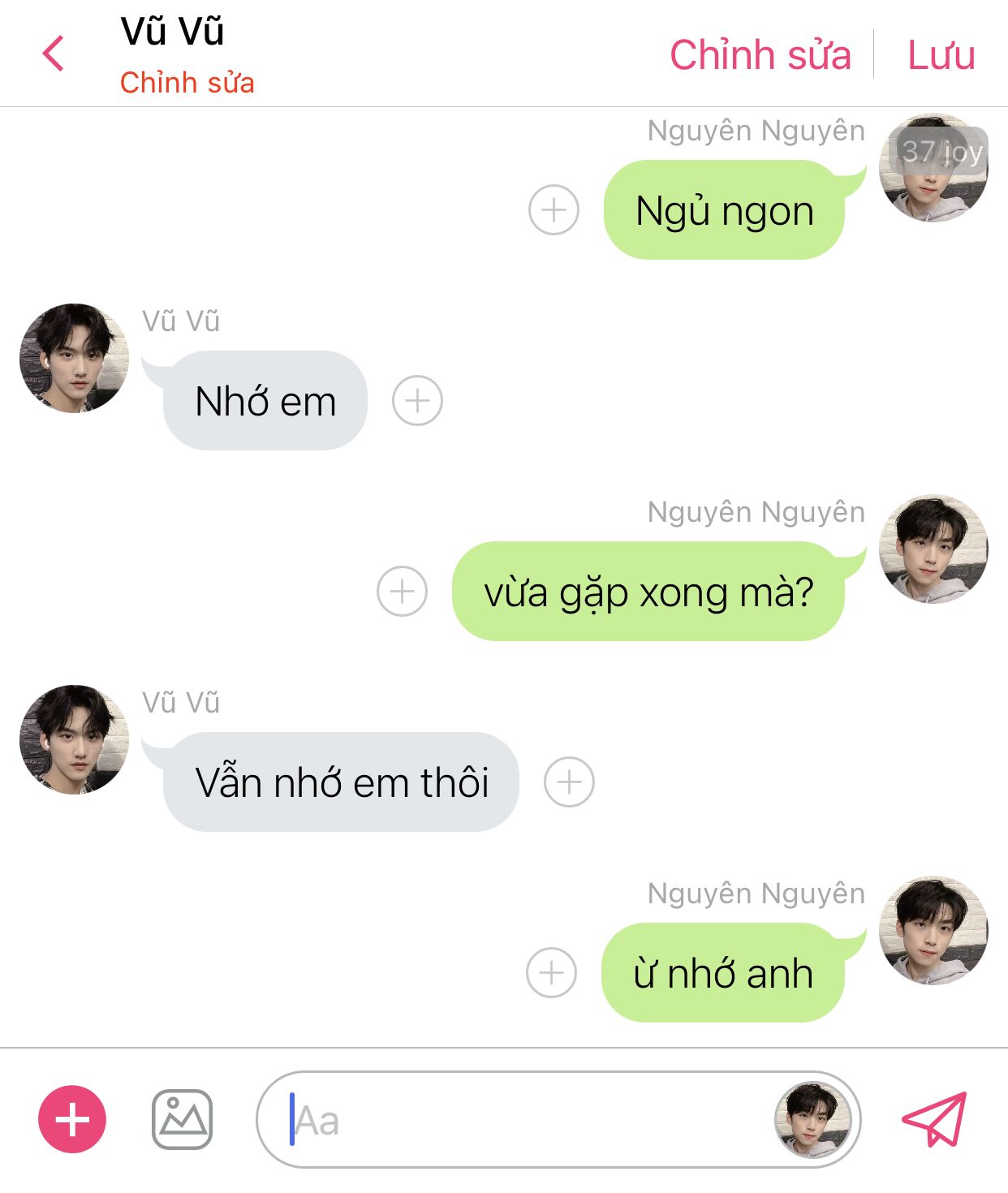Tap the plus next to "ừ nhớ anh"
This screenshot has width=1008, height=1193.
[551, 972]
